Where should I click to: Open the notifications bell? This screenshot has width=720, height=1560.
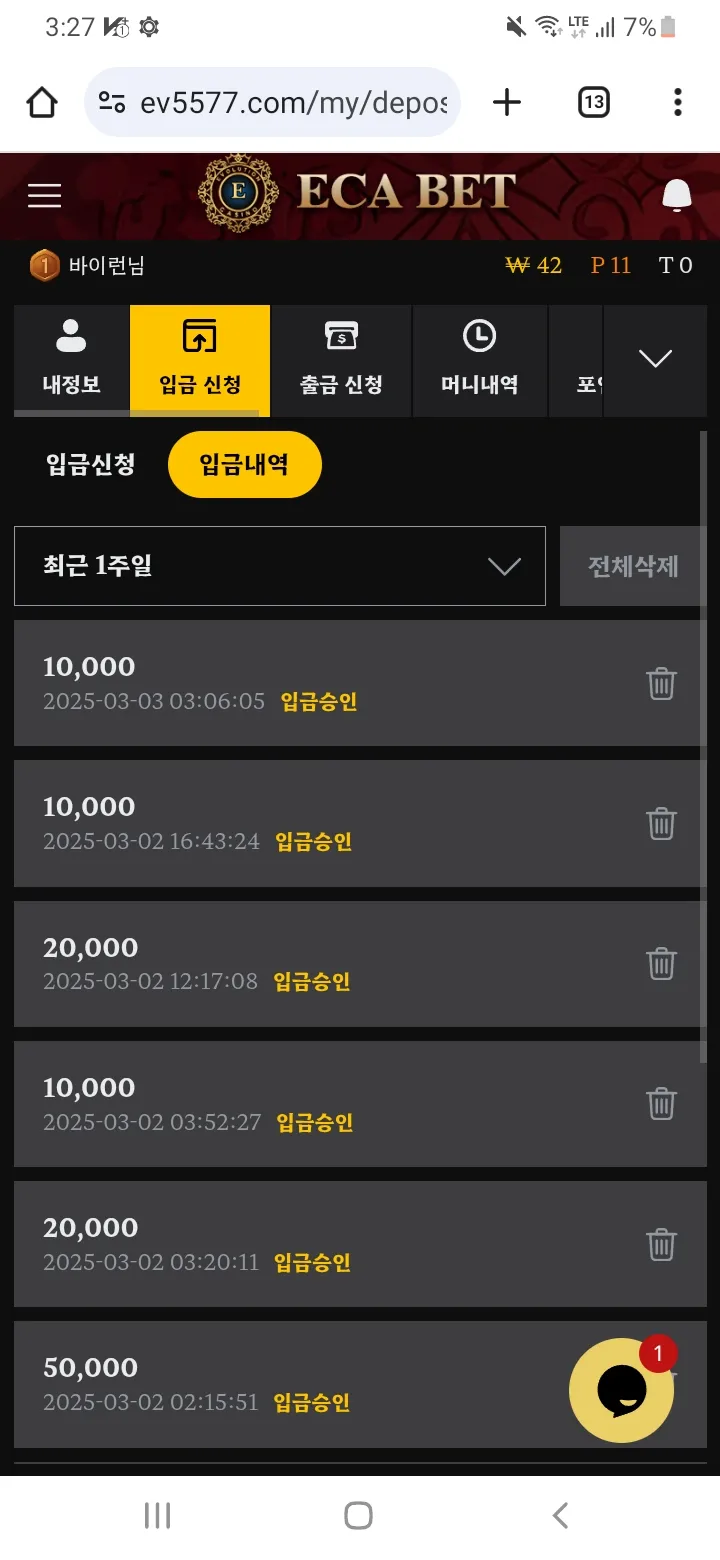click(677, 195)
